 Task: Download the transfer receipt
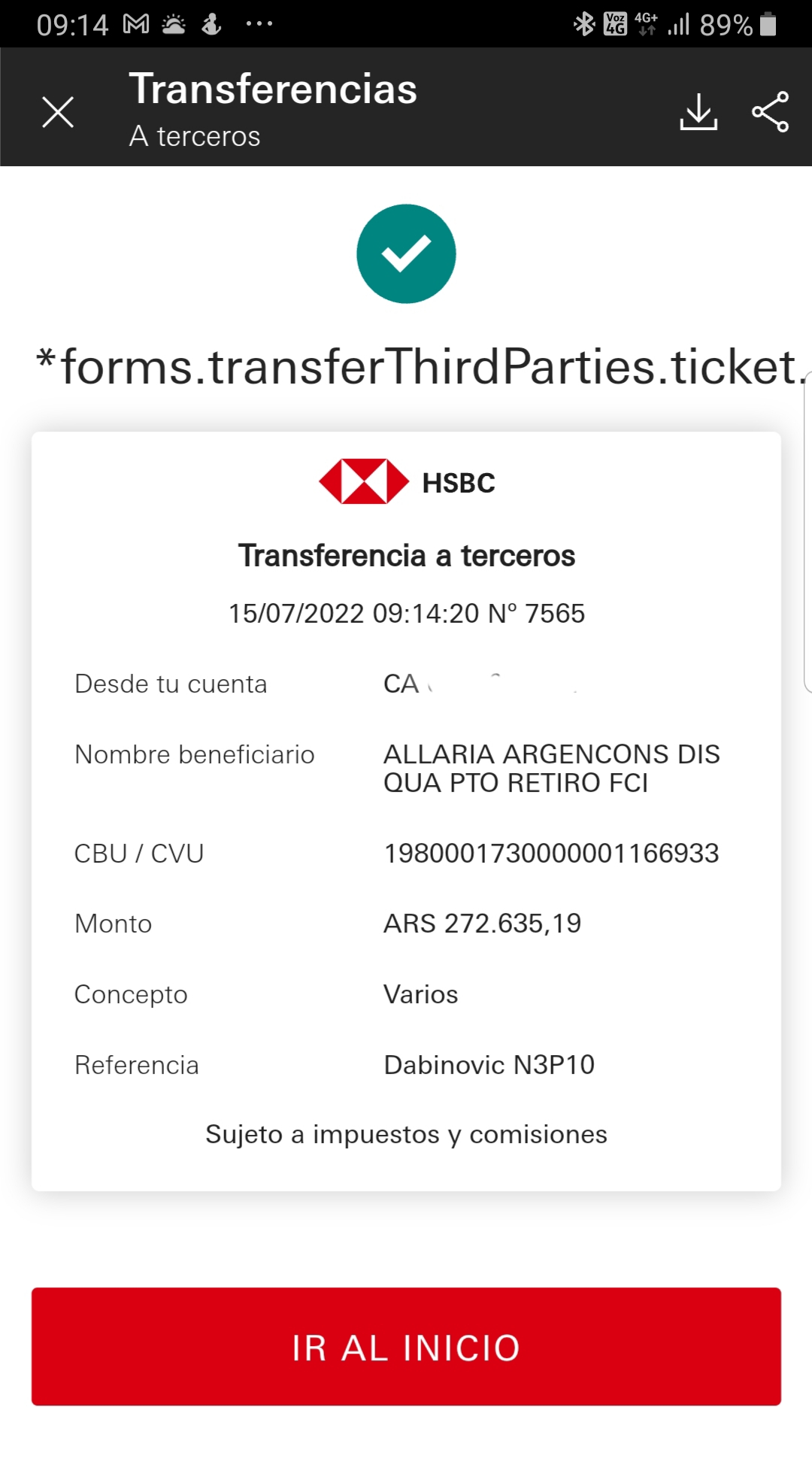coord(698,112)
